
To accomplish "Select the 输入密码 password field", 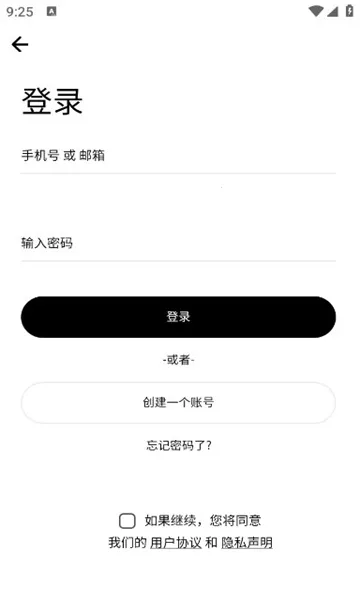I will (178, 243).
